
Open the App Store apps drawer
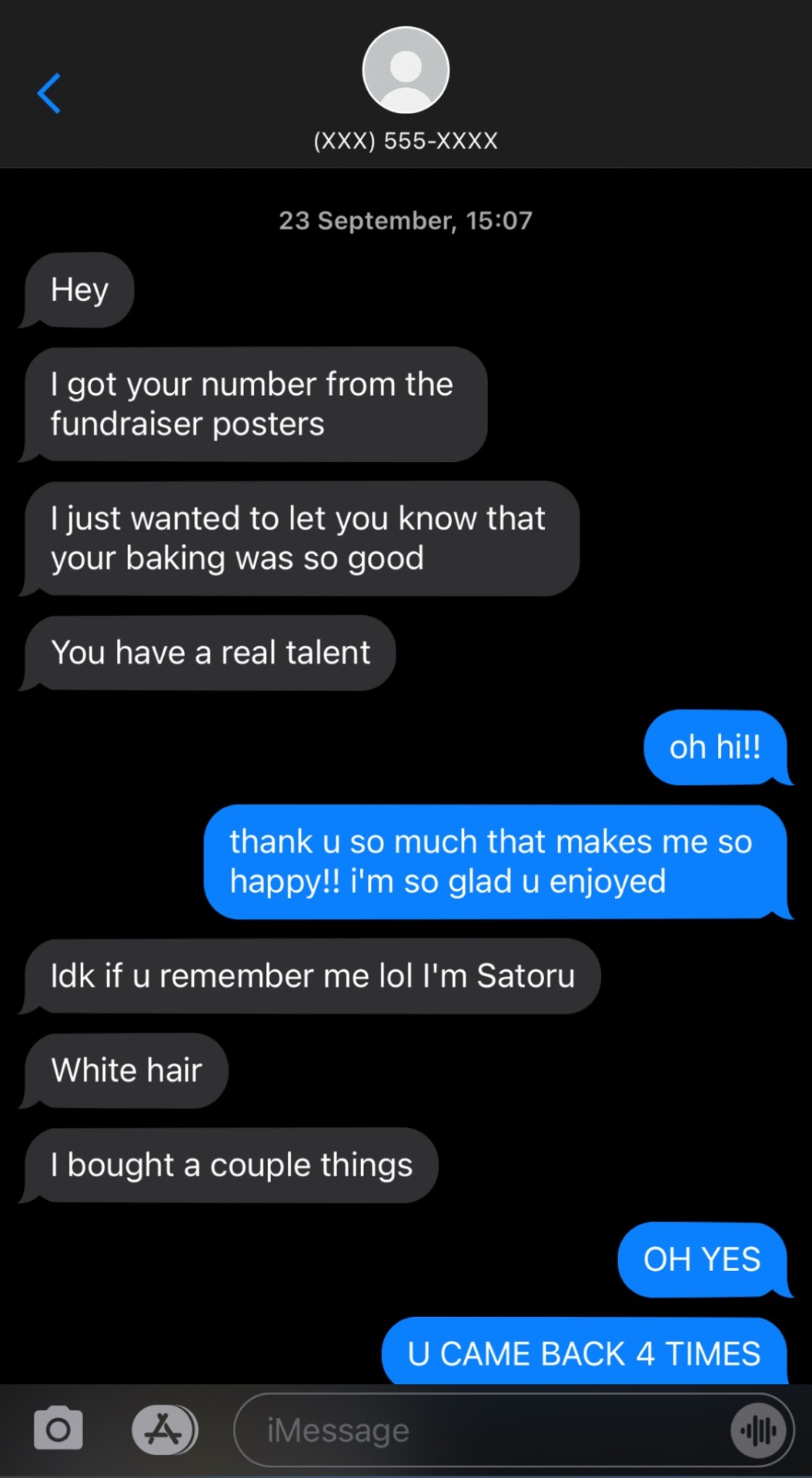[164, 1430]
